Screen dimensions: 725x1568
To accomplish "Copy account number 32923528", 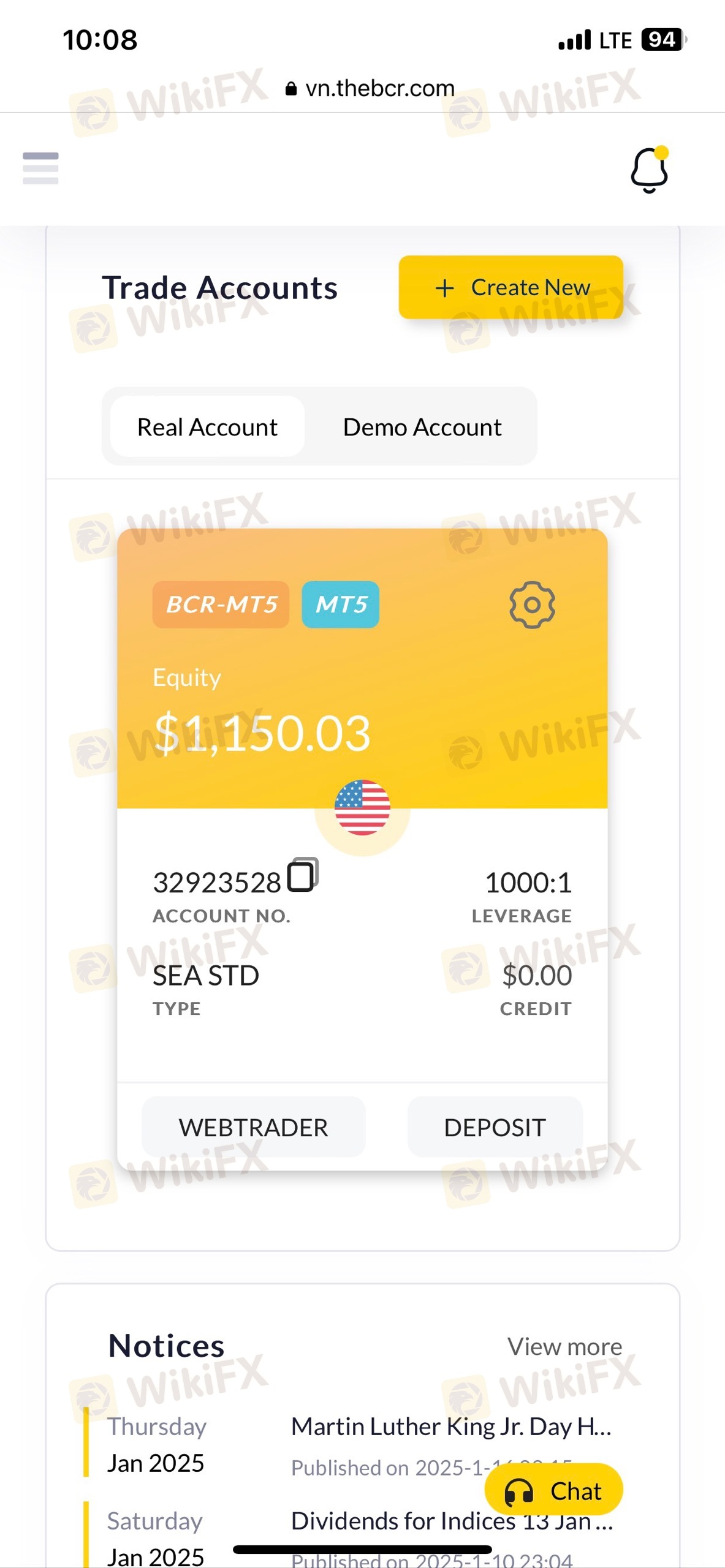I will 302,875.
